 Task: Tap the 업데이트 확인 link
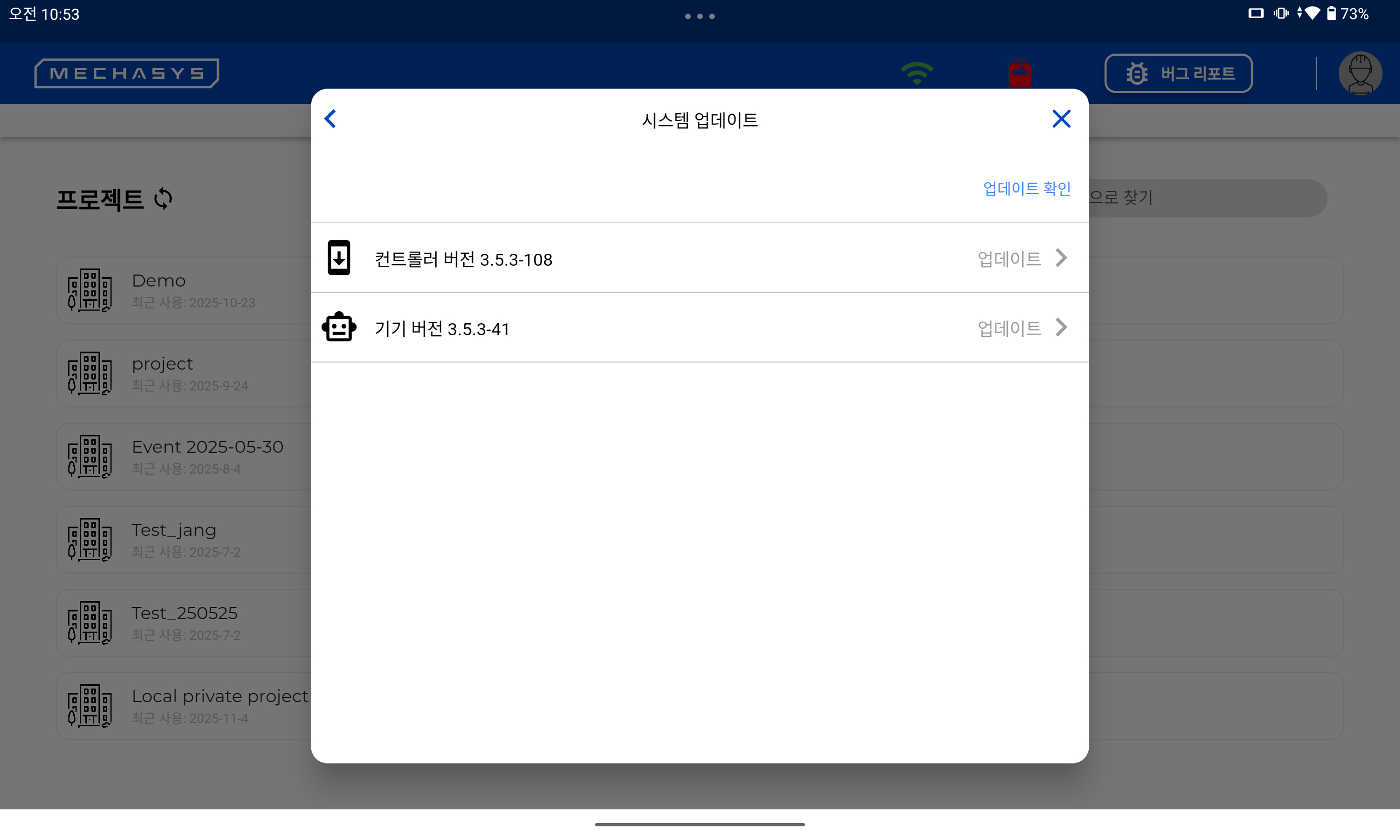click(1026, 188)
